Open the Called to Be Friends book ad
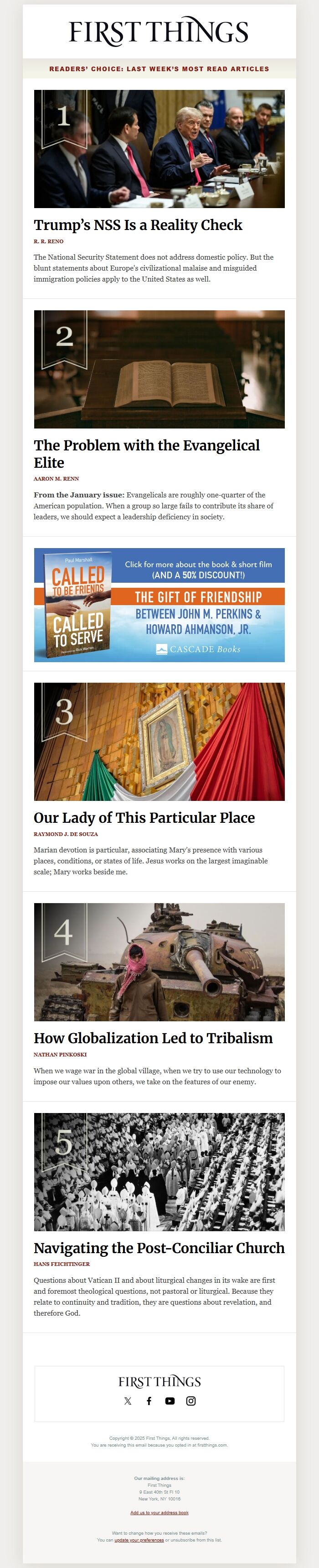Viewport: 319px width, 1568px height. [159, 605]
